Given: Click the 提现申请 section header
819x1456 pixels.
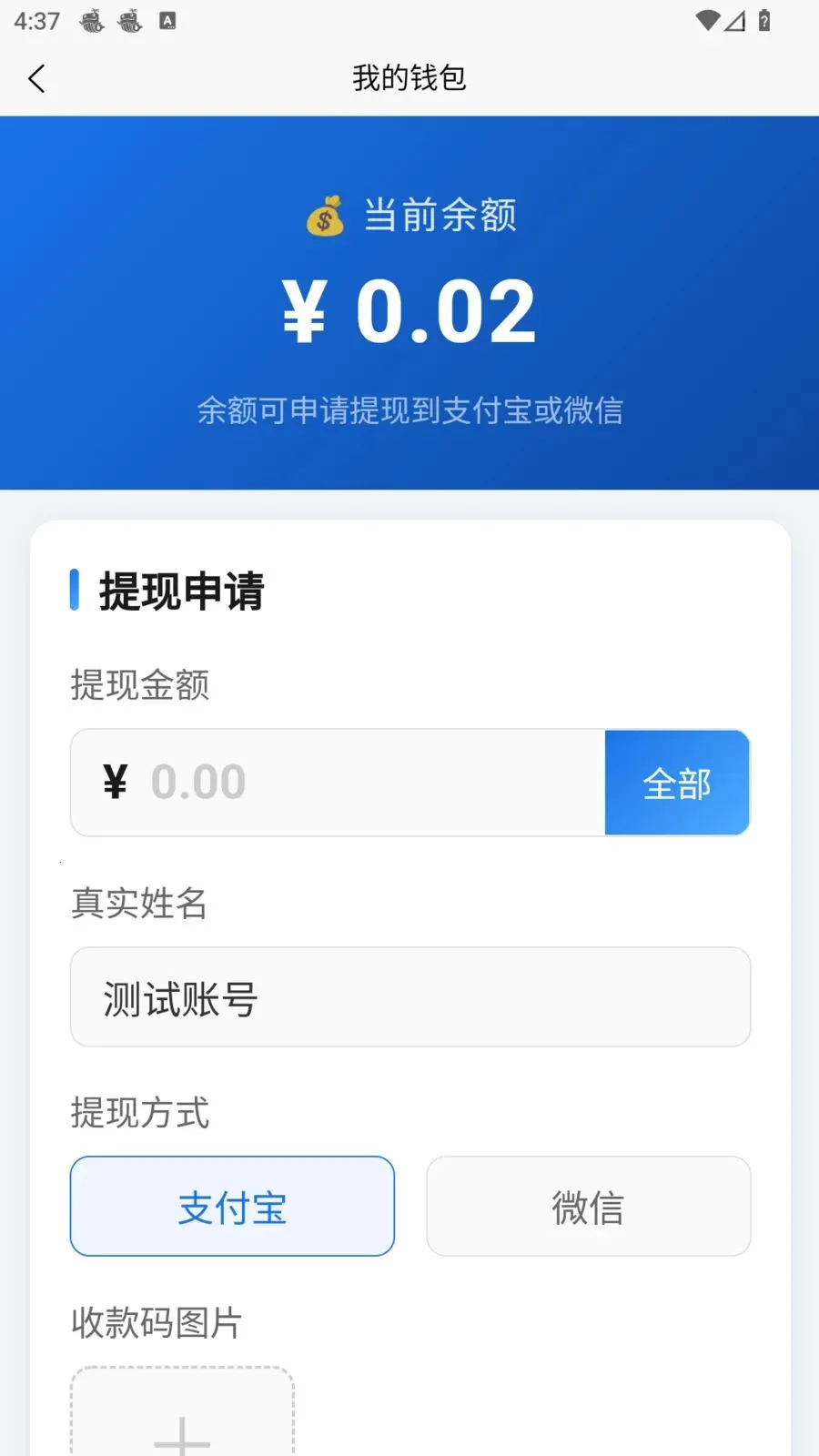Looking at the screenshot, I should click(x=182, y=592).
